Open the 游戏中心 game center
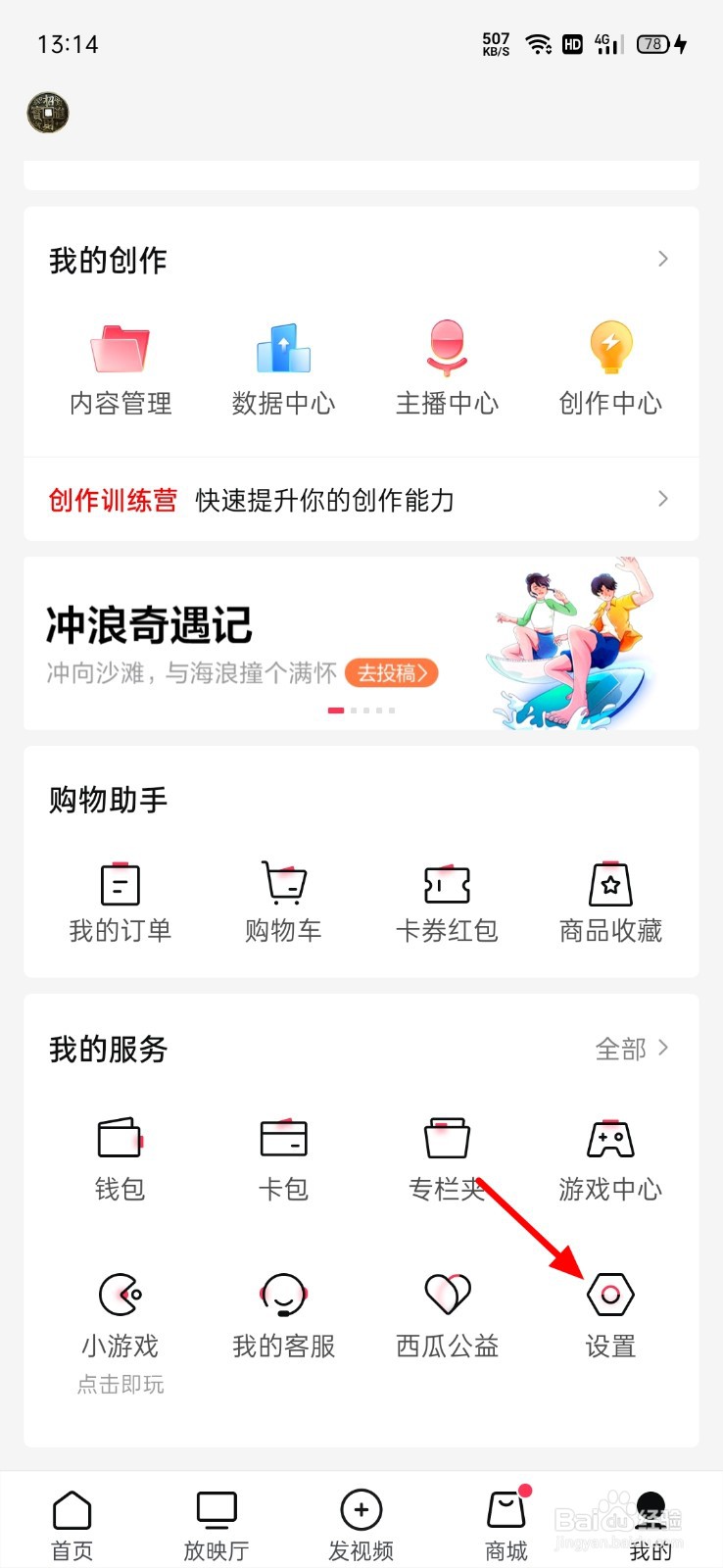 click(x=609, y=1156)
